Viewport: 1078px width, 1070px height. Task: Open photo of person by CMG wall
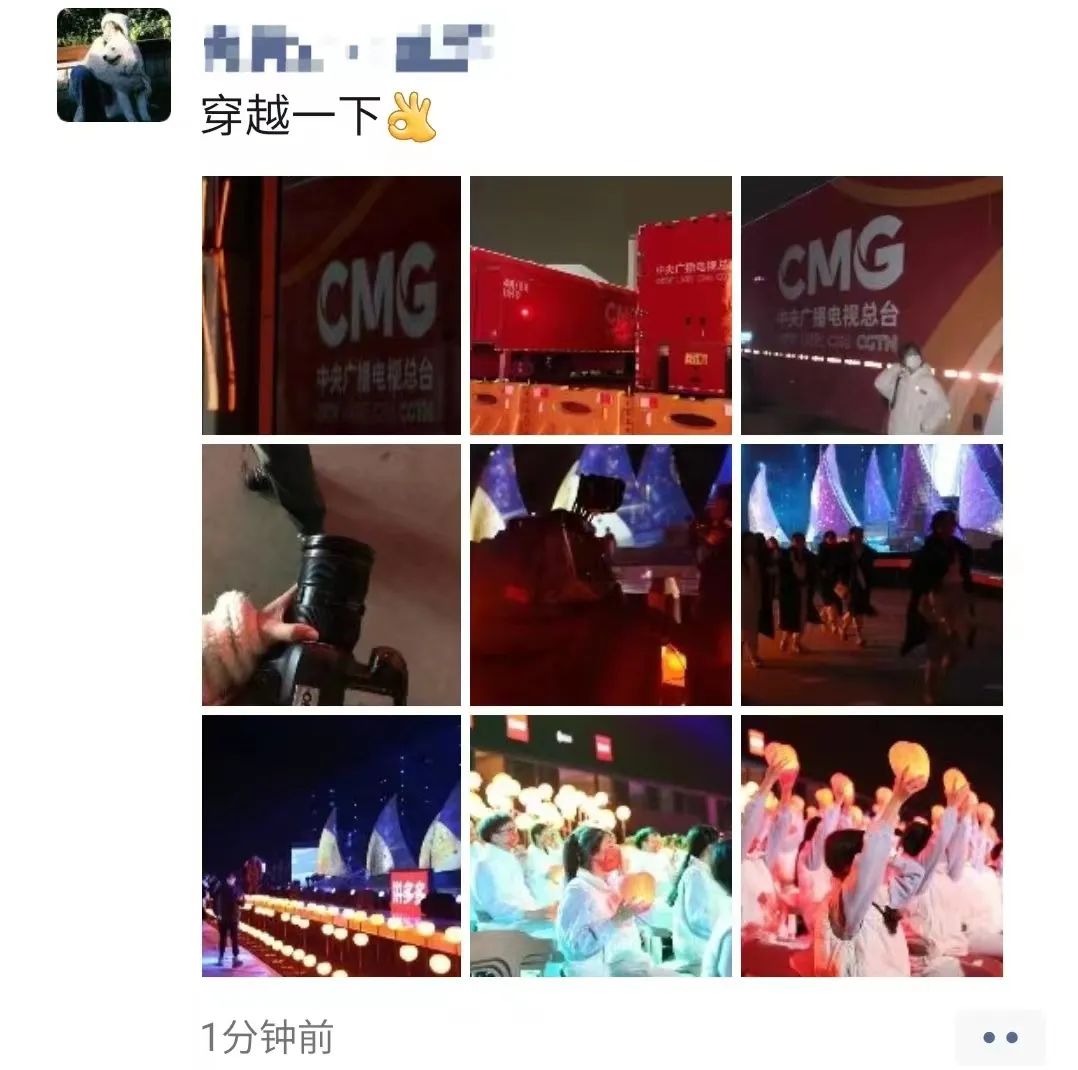[871, 305]
